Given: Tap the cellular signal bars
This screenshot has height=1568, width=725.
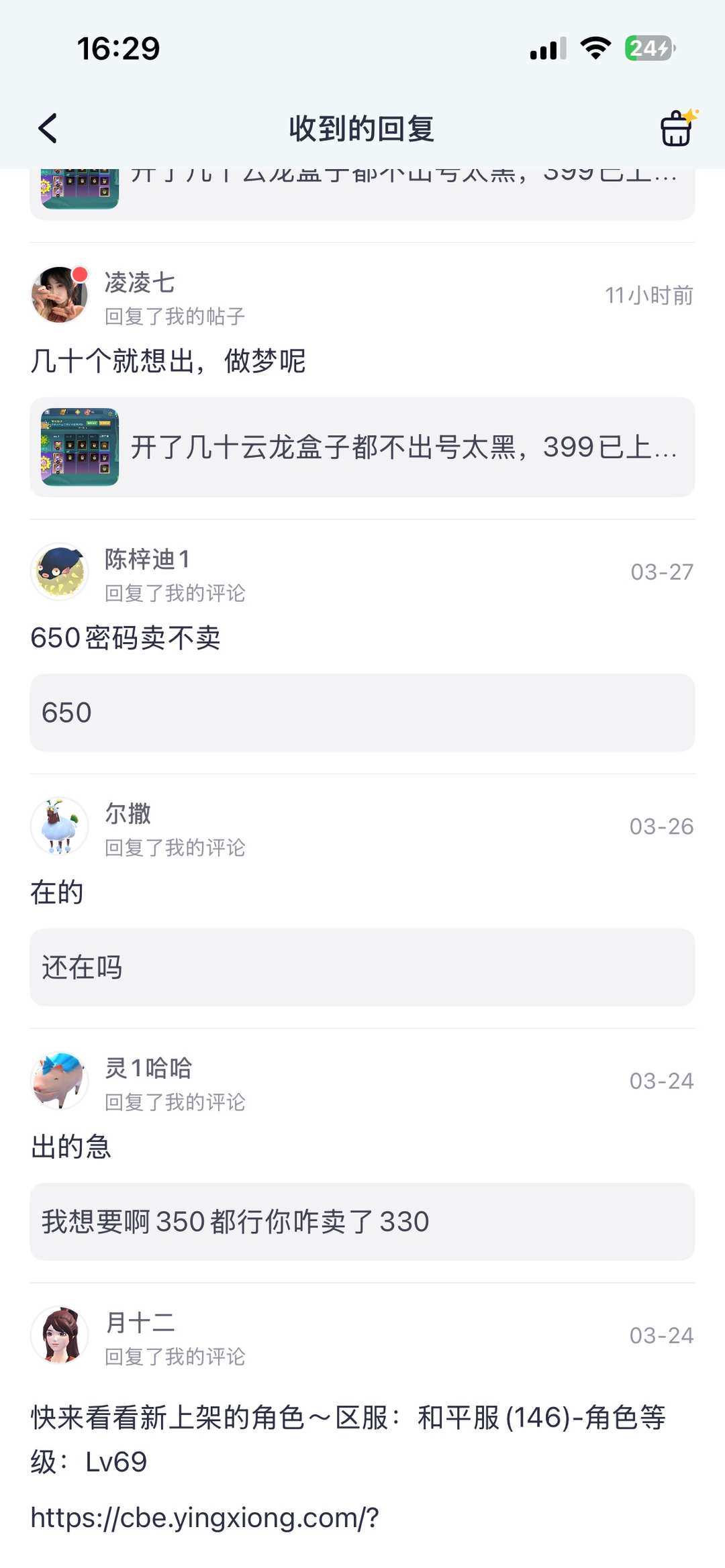Looking at the screenshot, I should point(545,47).
